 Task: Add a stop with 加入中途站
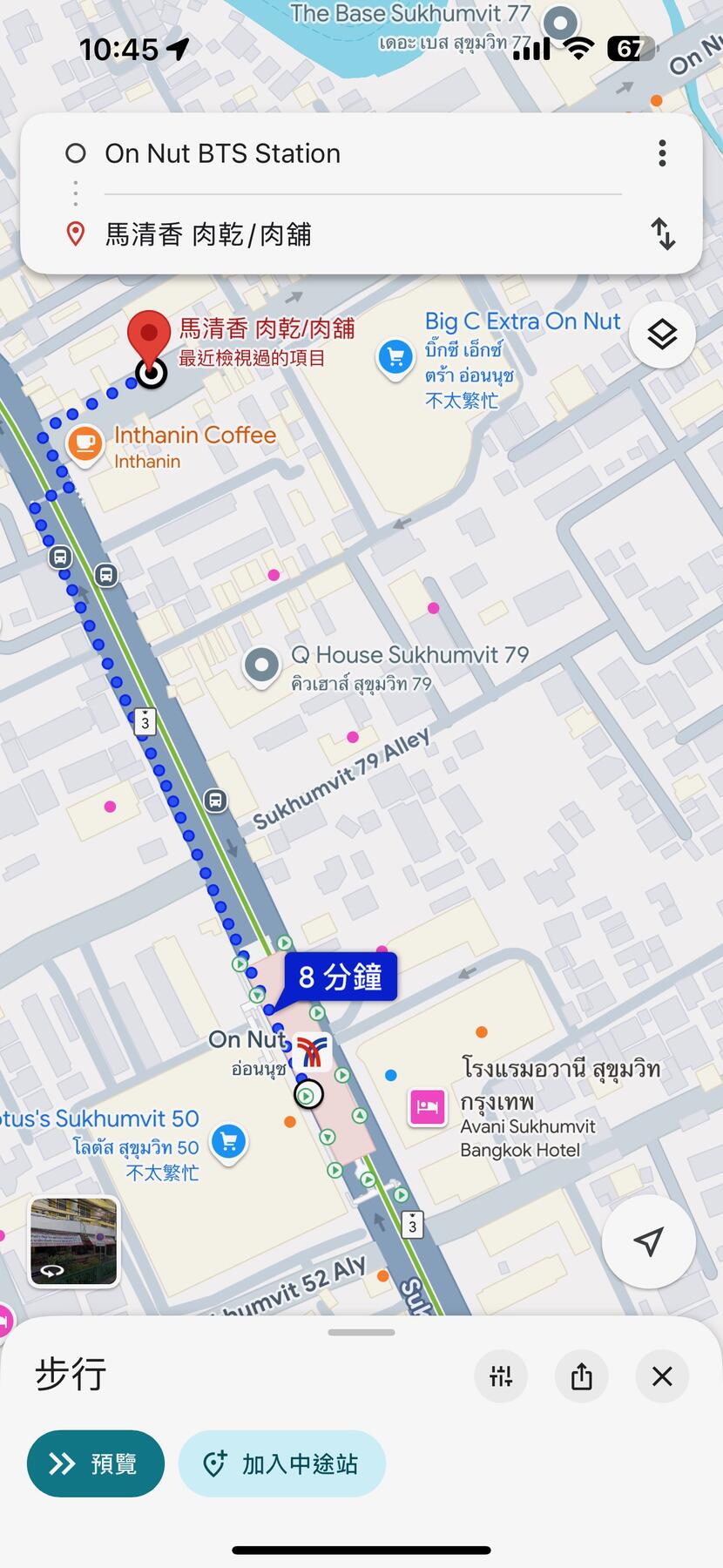(282, 1463)
